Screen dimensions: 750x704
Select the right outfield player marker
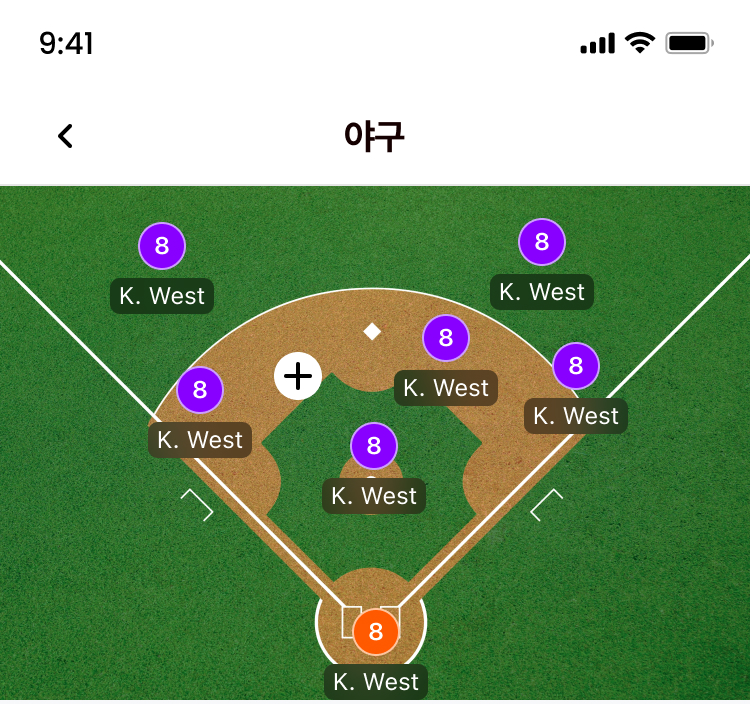click(542, 242)
